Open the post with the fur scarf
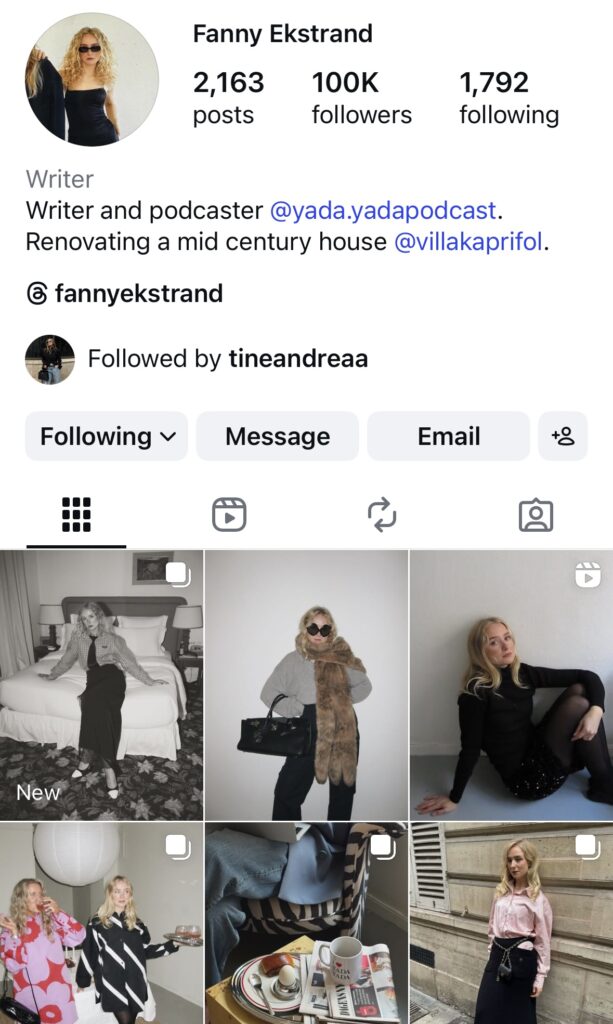The image size is (613, 1024). (x=306, y=685)
